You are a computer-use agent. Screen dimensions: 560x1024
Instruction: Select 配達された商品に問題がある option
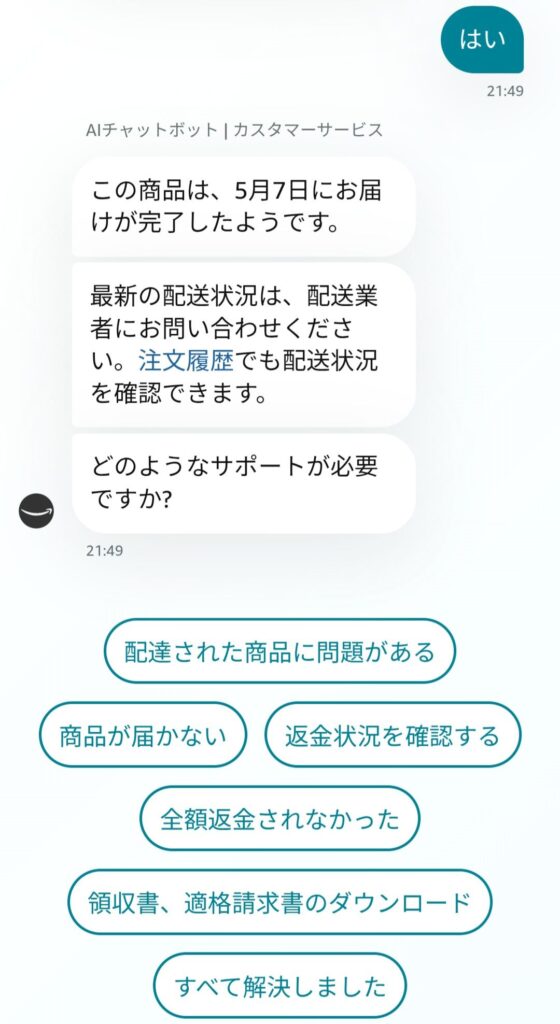coord(279,651)
